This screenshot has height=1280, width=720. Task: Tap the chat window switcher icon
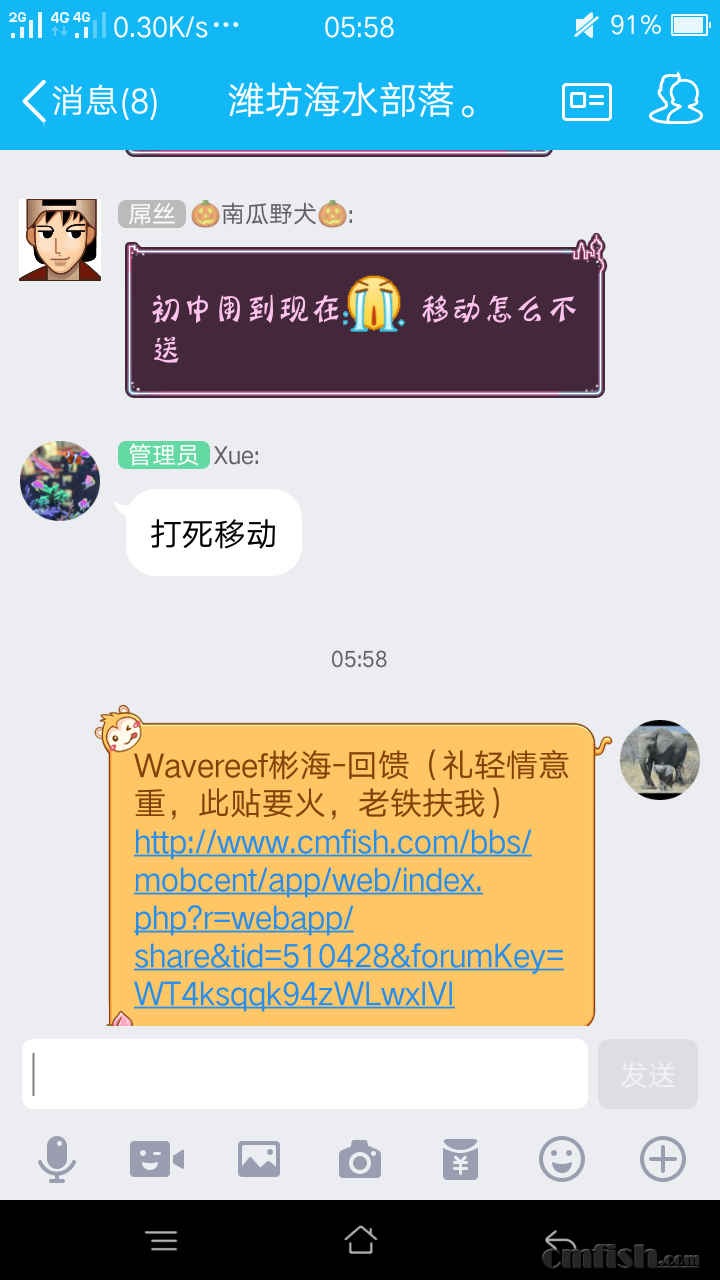coord(586,101)
